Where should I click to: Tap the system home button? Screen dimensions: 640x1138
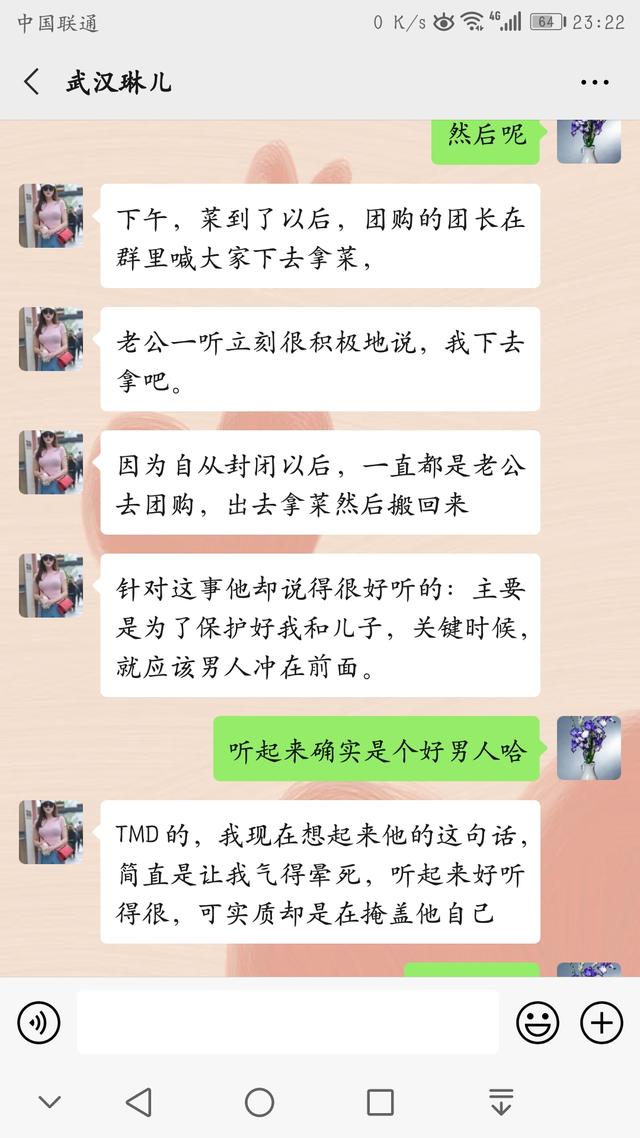point(259,1102)
